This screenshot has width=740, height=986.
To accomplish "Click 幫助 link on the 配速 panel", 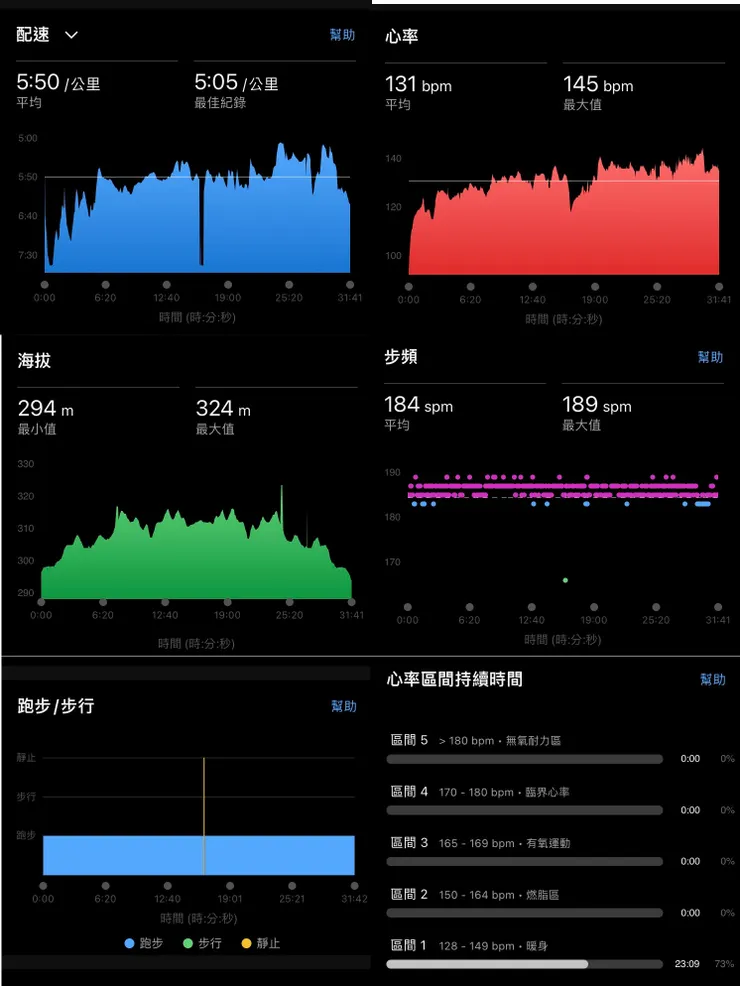I will (343, 35).
